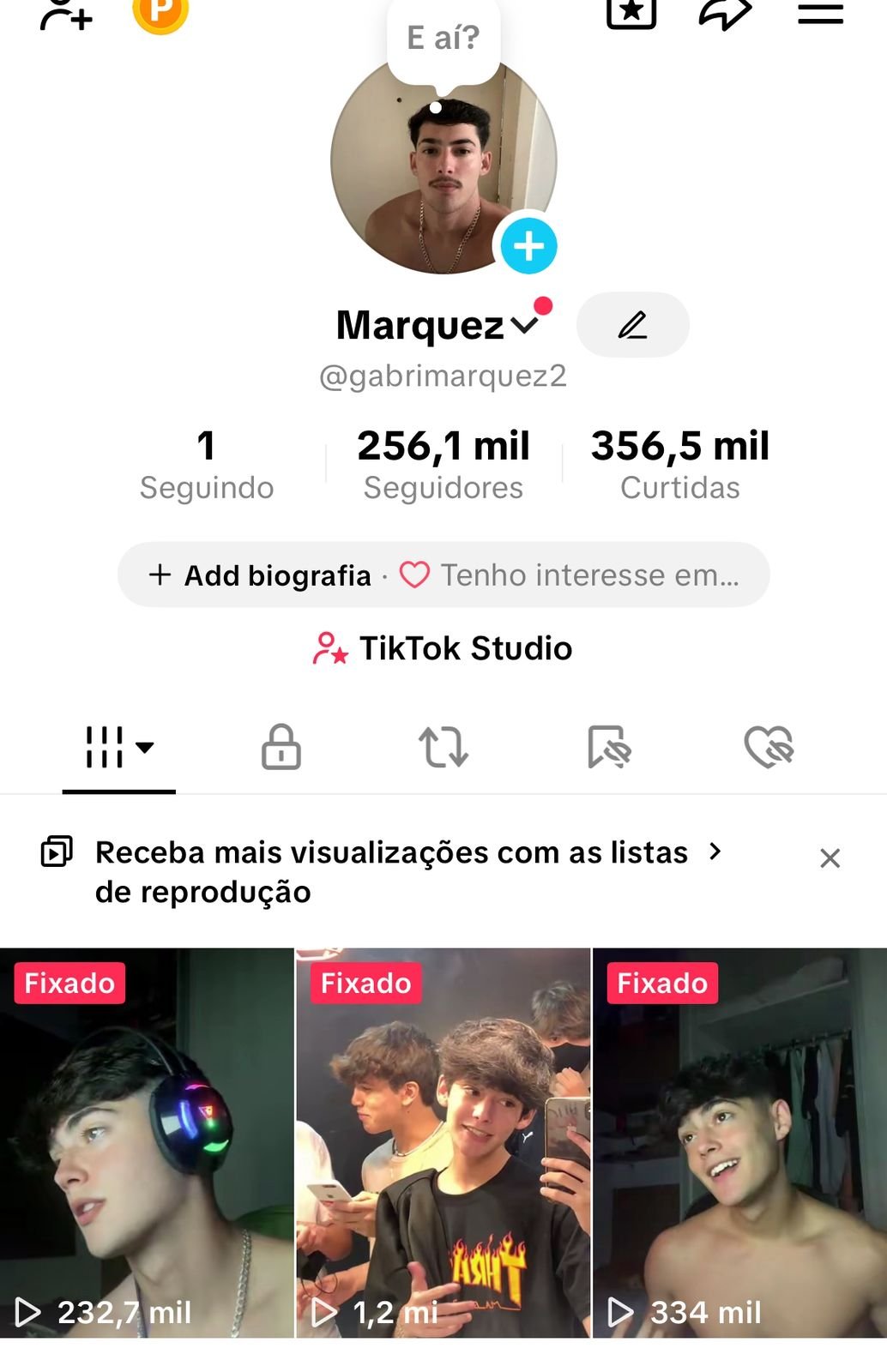The image size is (887, 1372).
Task: Share this profile
Action: (x=725, y=14)
